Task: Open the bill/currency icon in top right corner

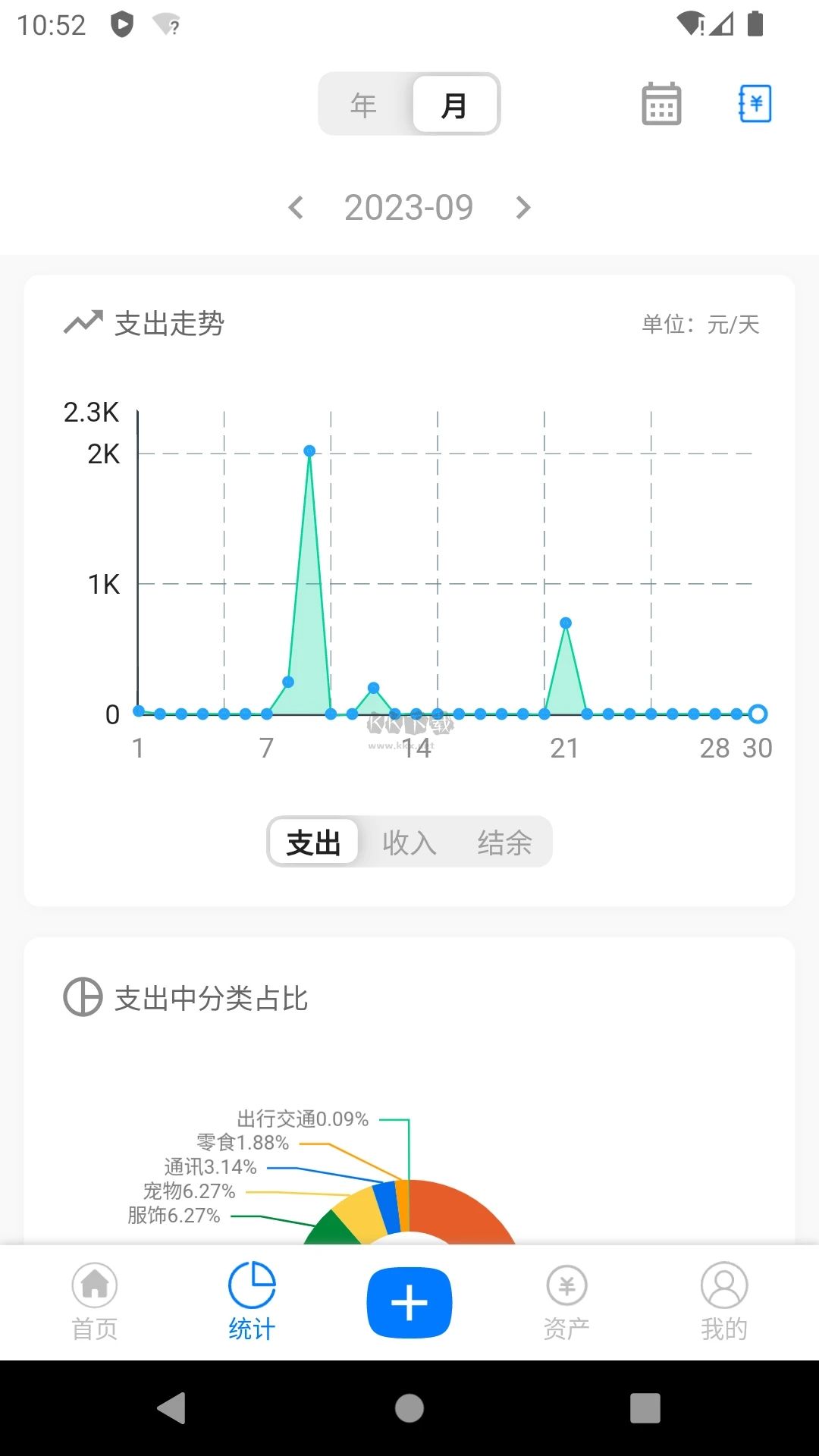Action: [754, 103]
